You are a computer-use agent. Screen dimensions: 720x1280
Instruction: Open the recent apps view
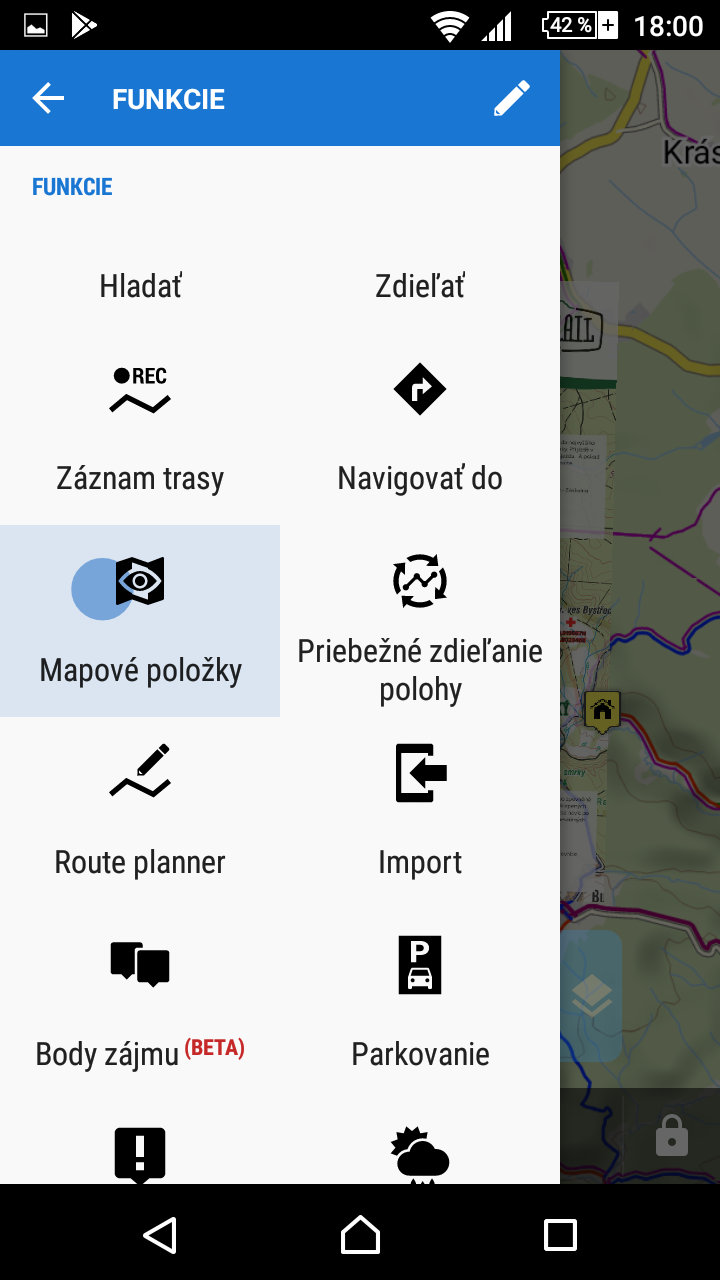pyautogui.click(x=560, y=1235)
